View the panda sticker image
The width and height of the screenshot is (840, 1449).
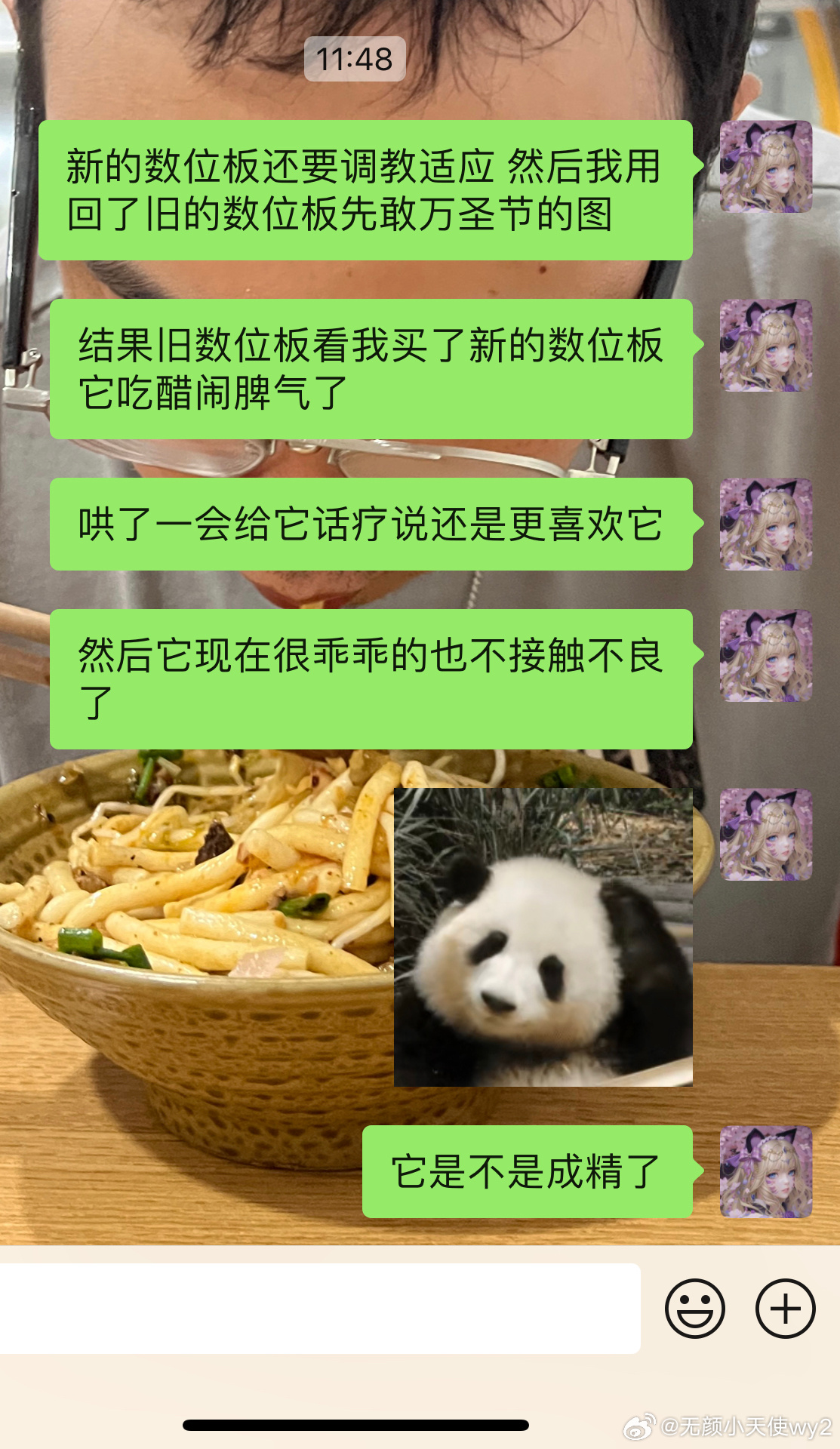(x=543, y=937)
